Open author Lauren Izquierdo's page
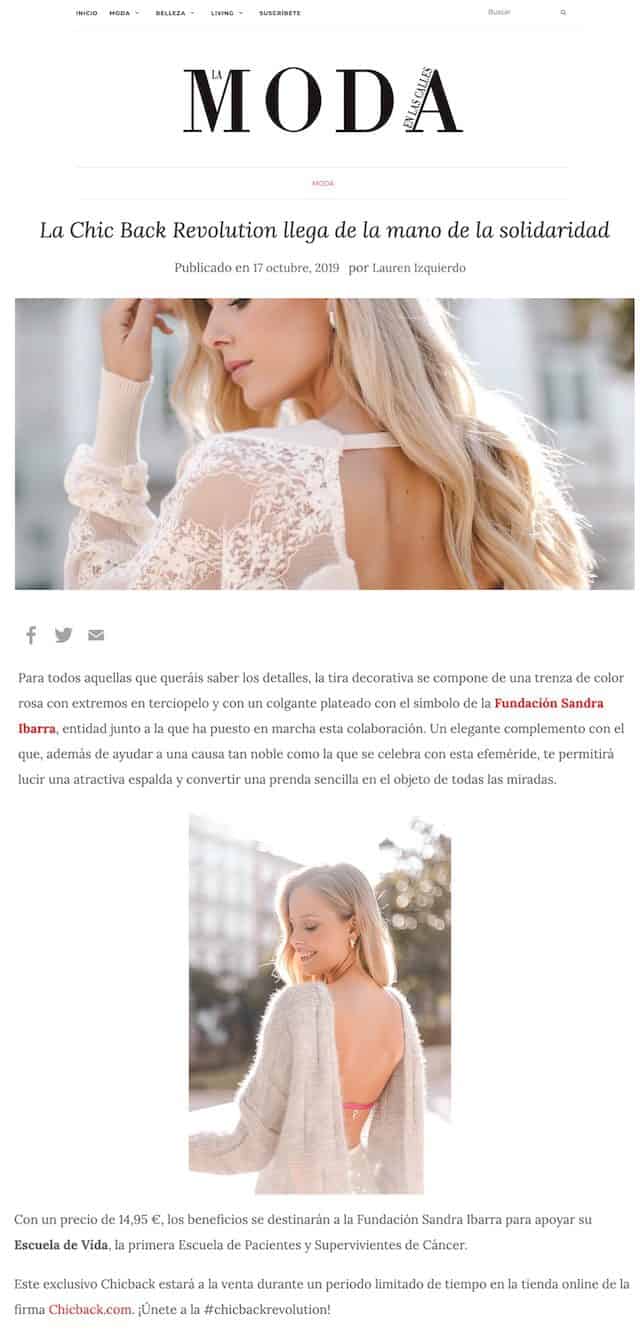This screenshot has height=1334, width=640. click(x=419, y=268)
